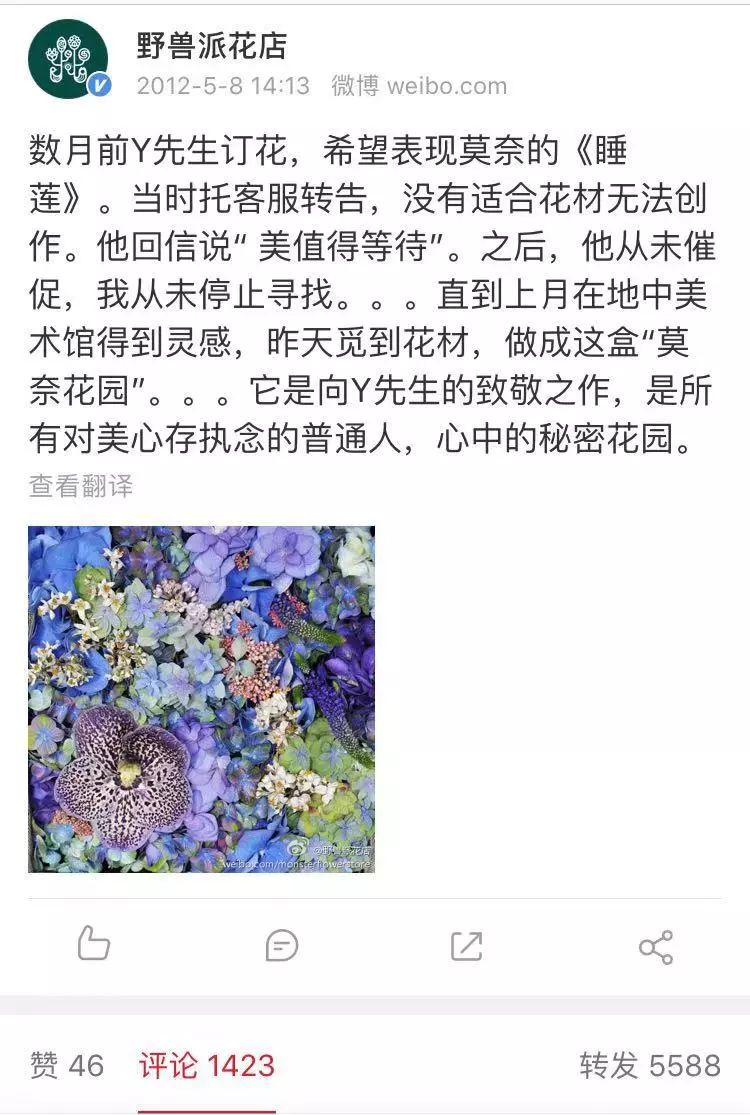Viewport: 750px width, 1115px height.
Task: Comment on the post via speech bubble icon
Action: 281,945
